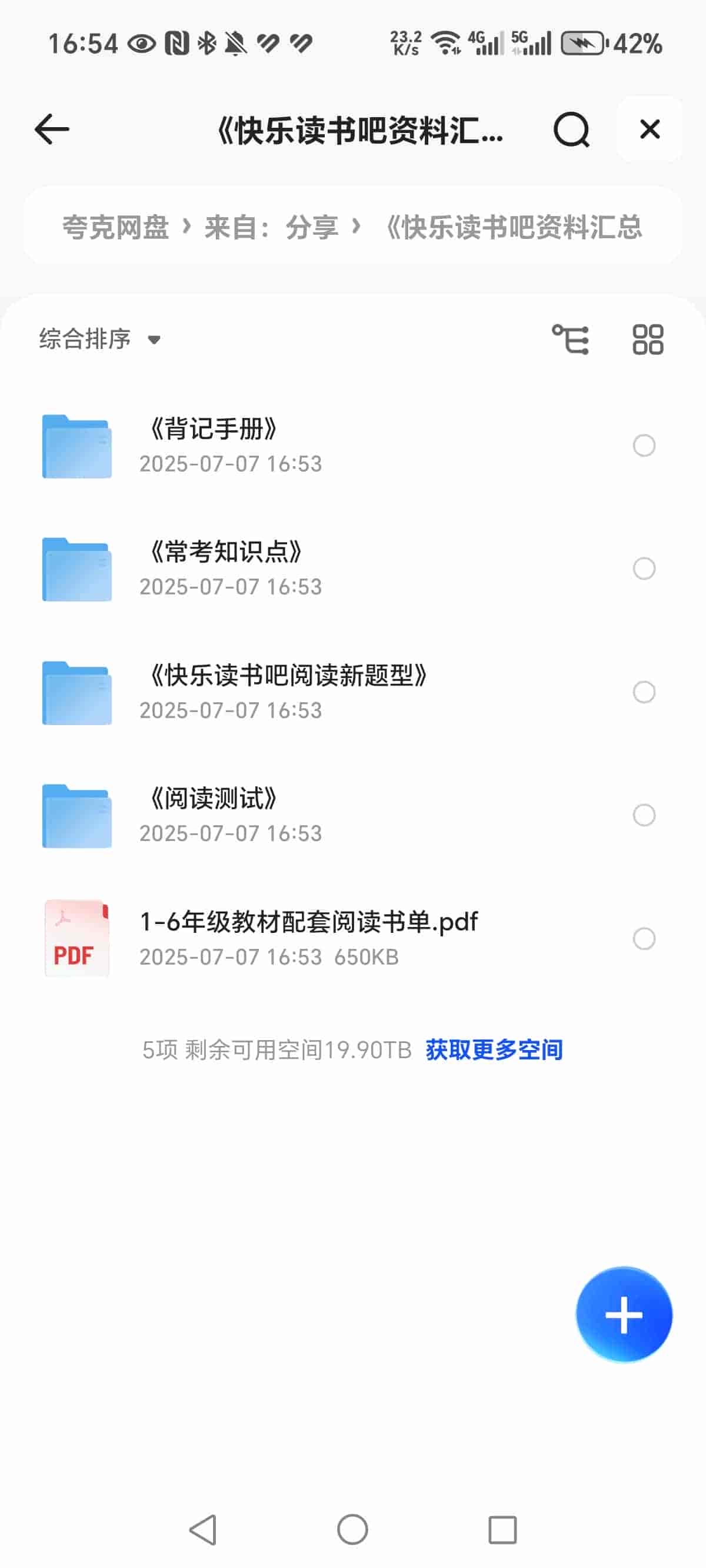Tap the PDF icon of 1-6年级教材配套阅读书单
The height and width of the screenshot is (1568, 706).
coord(76,939)
